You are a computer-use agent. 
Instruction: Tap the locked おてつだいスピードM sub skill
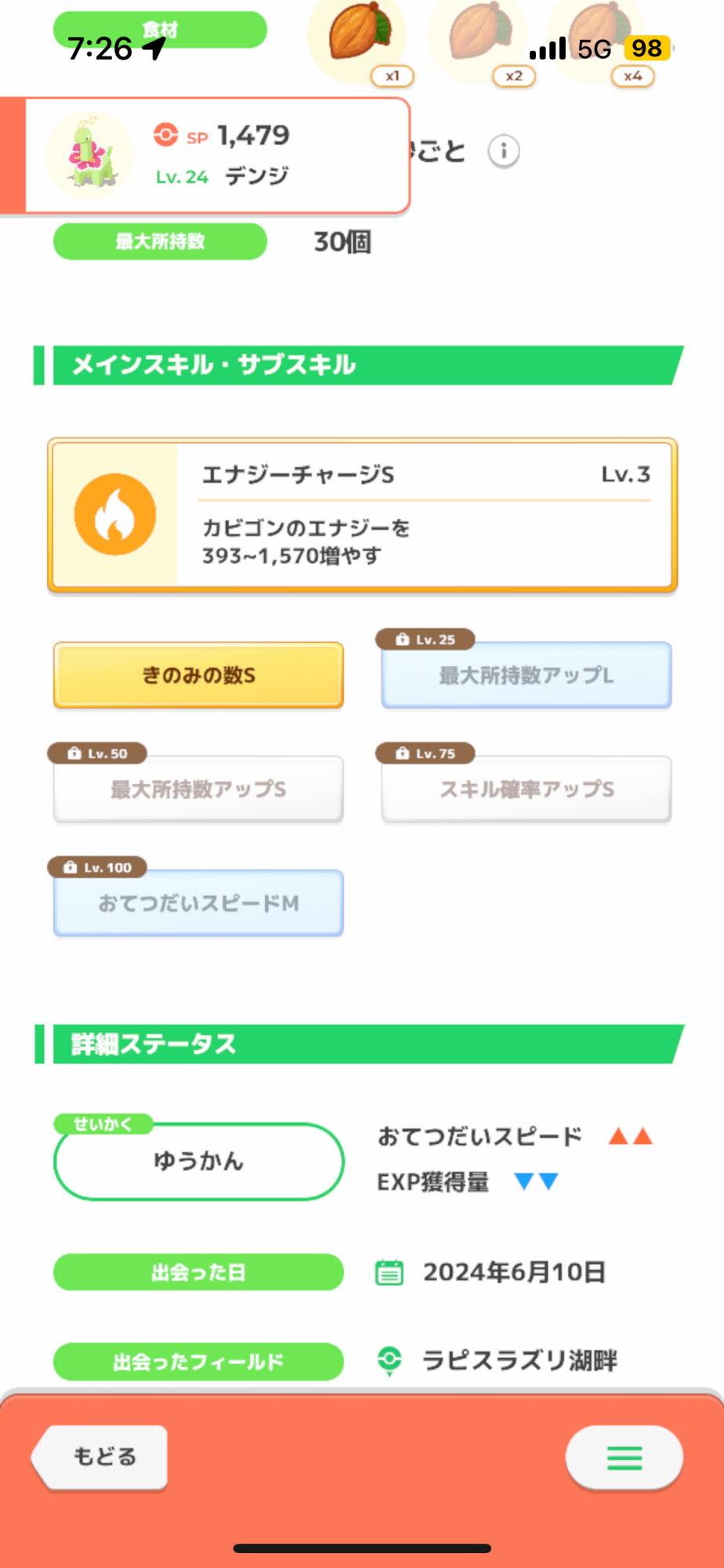point(198,902)
